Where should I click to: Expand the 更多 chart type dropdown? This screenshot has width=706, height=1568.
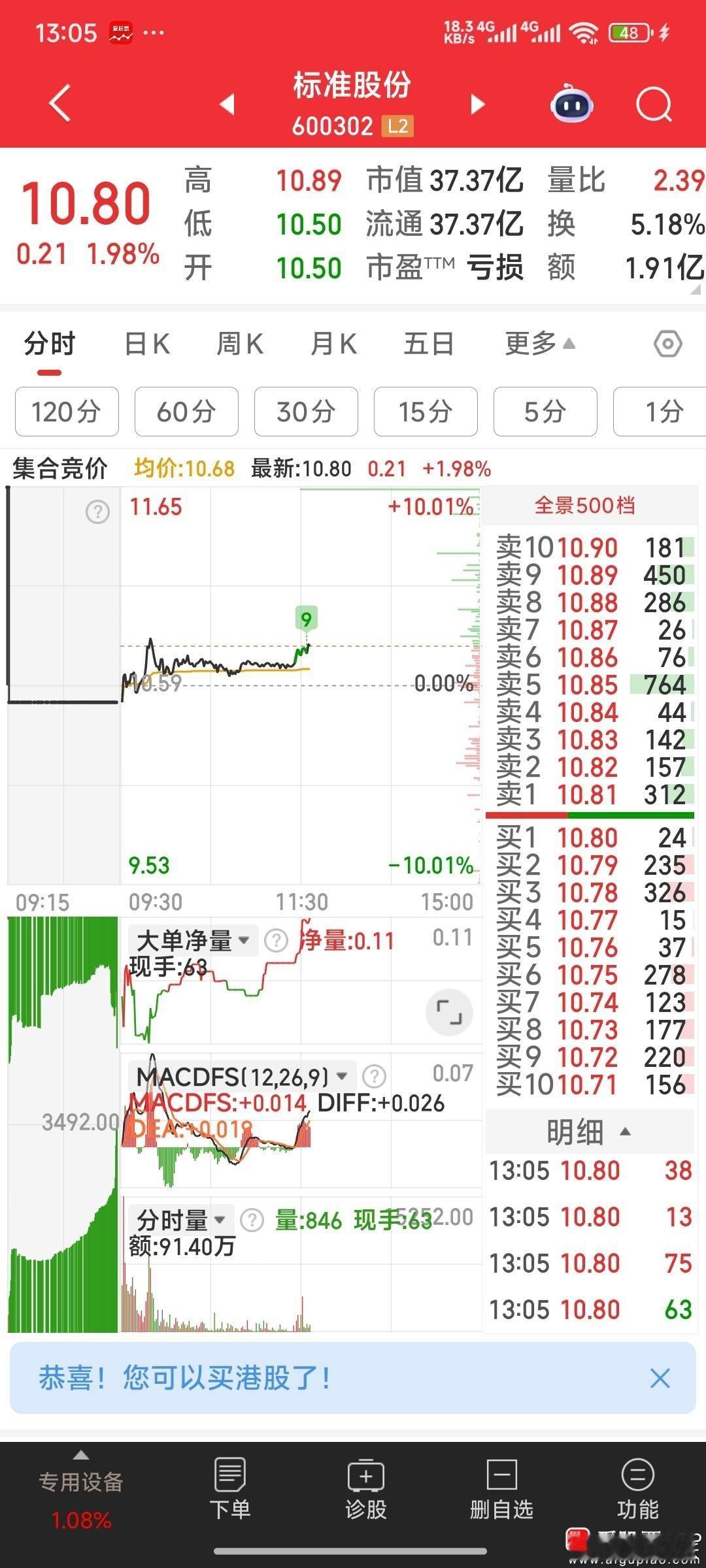(537, 343)
